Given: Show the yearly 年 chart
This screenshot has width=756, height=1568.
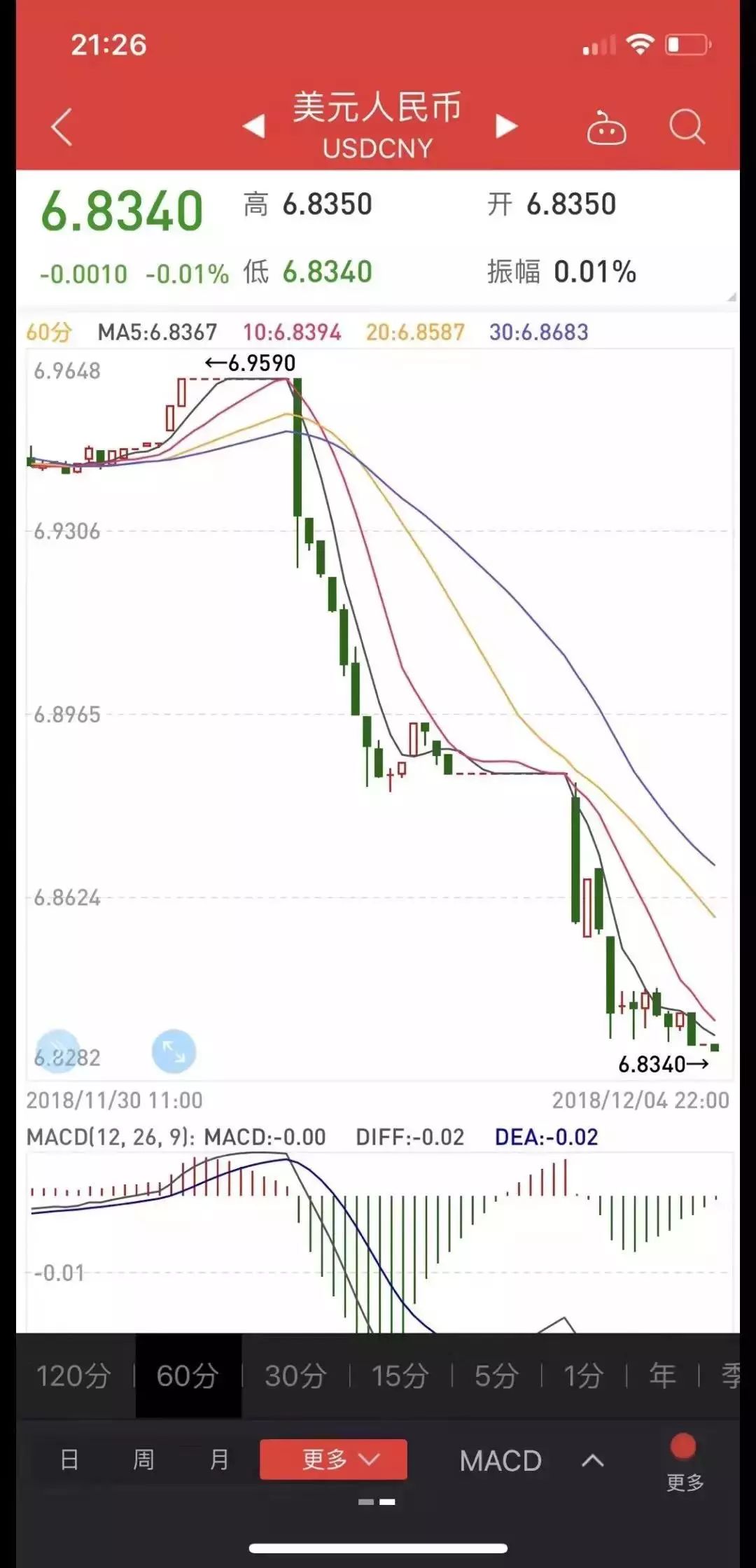Looking at the screenshot, I should (662, 1376).
